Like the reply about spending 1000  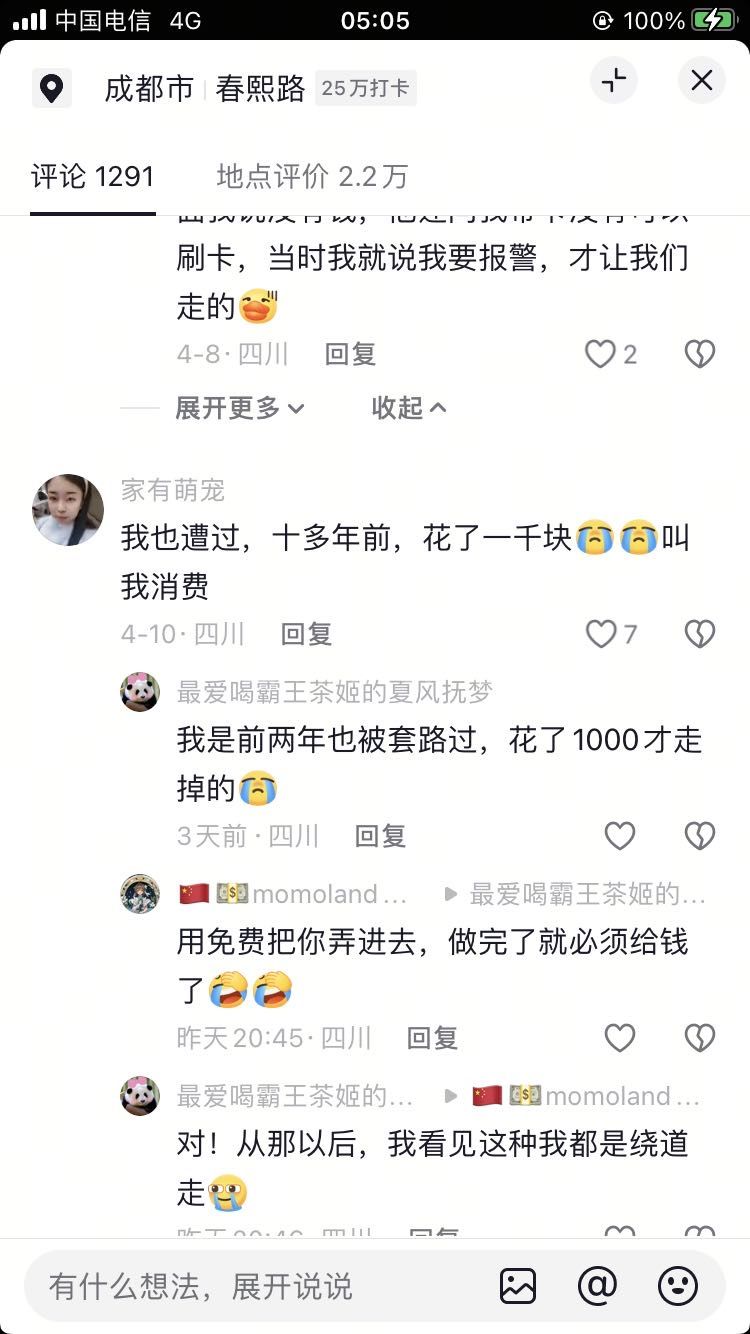620,836
